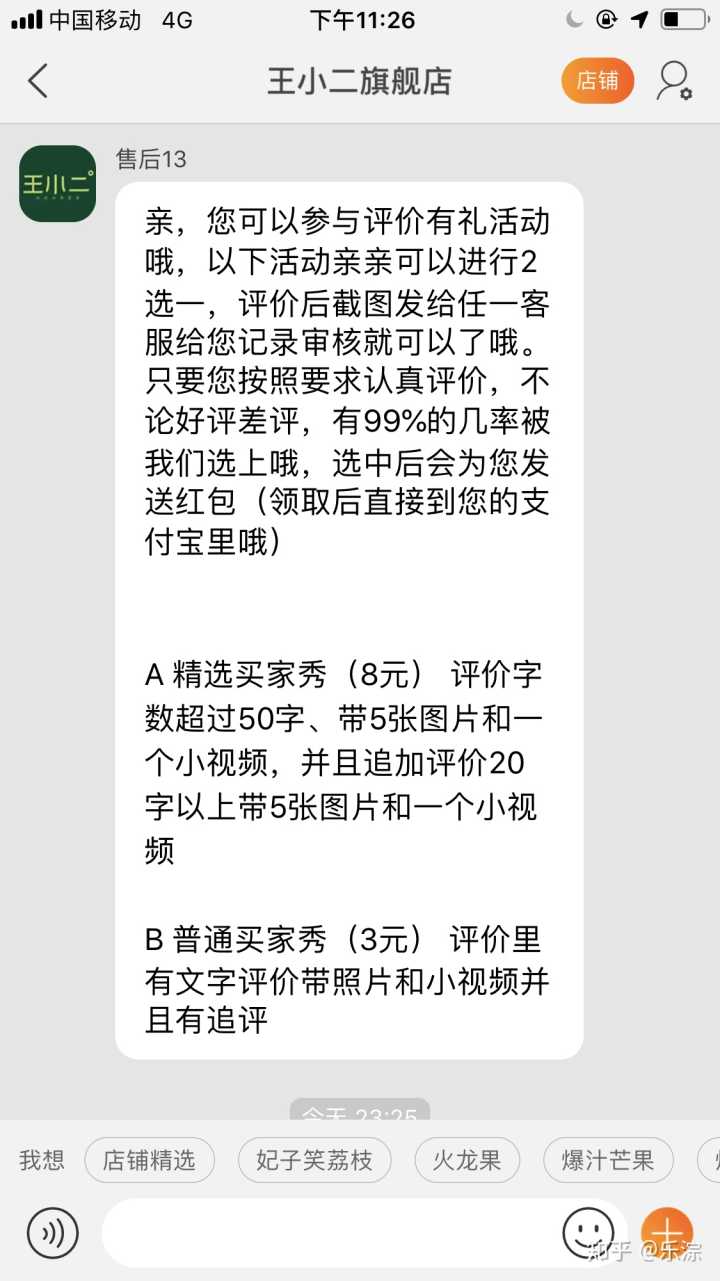
Task: Open the 店铺 store page
Action: 597,81
